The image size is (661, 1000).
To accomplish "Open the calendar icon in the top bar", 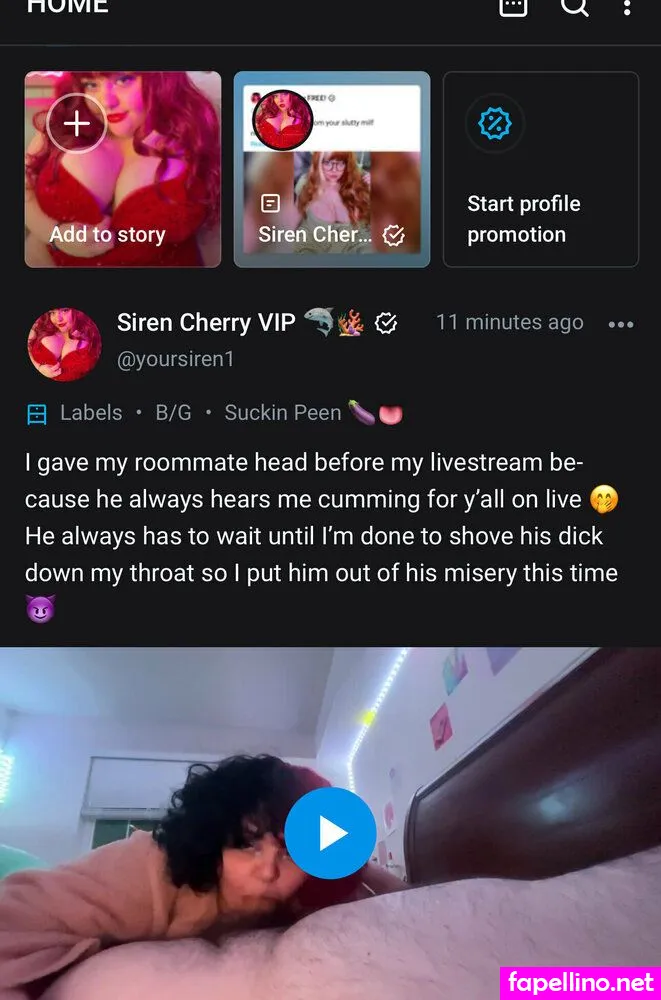I will (513, 6).
